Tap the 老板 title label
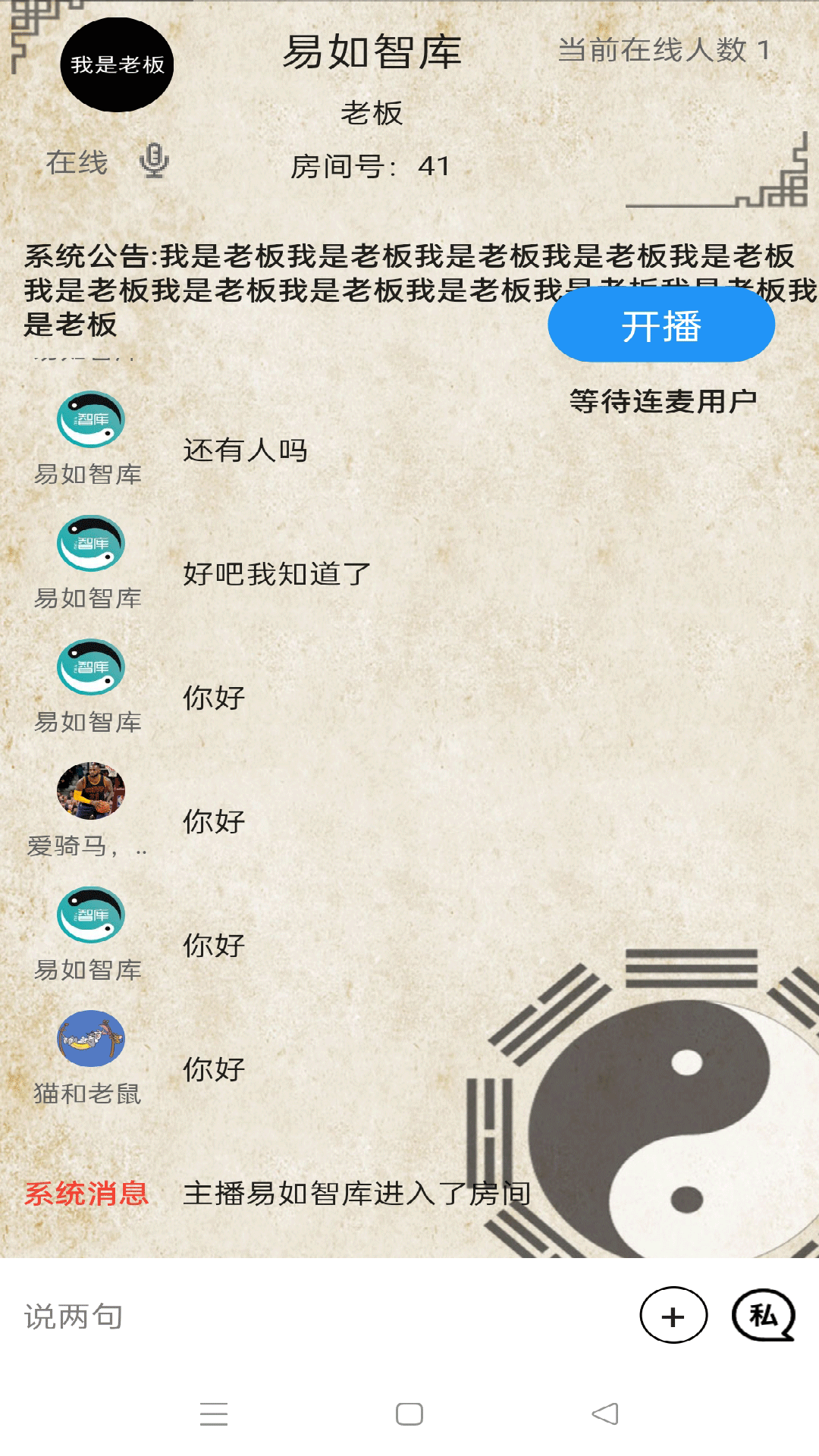 373,112
